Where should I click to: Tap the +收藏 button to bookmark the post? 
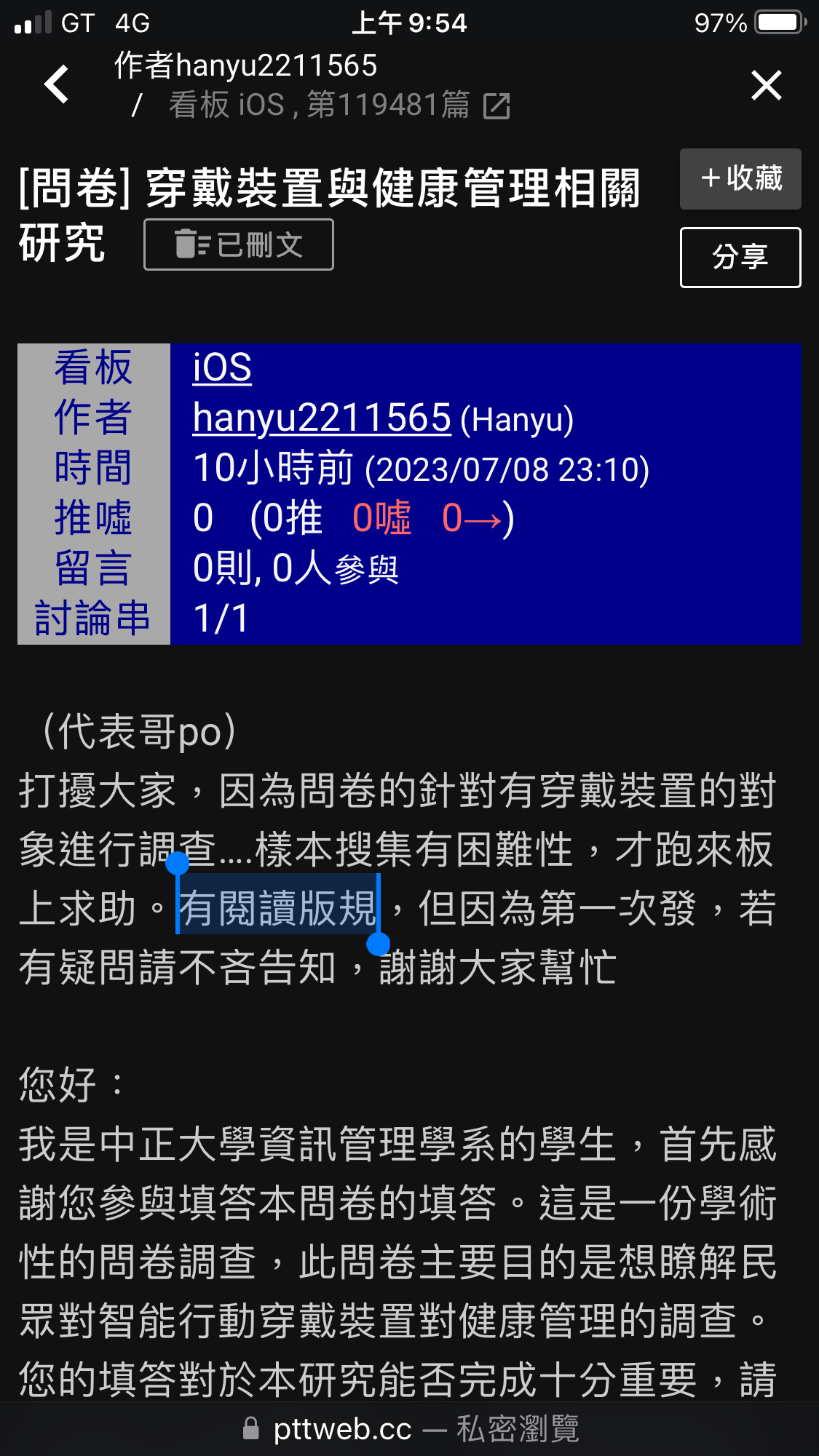(740, 179)
